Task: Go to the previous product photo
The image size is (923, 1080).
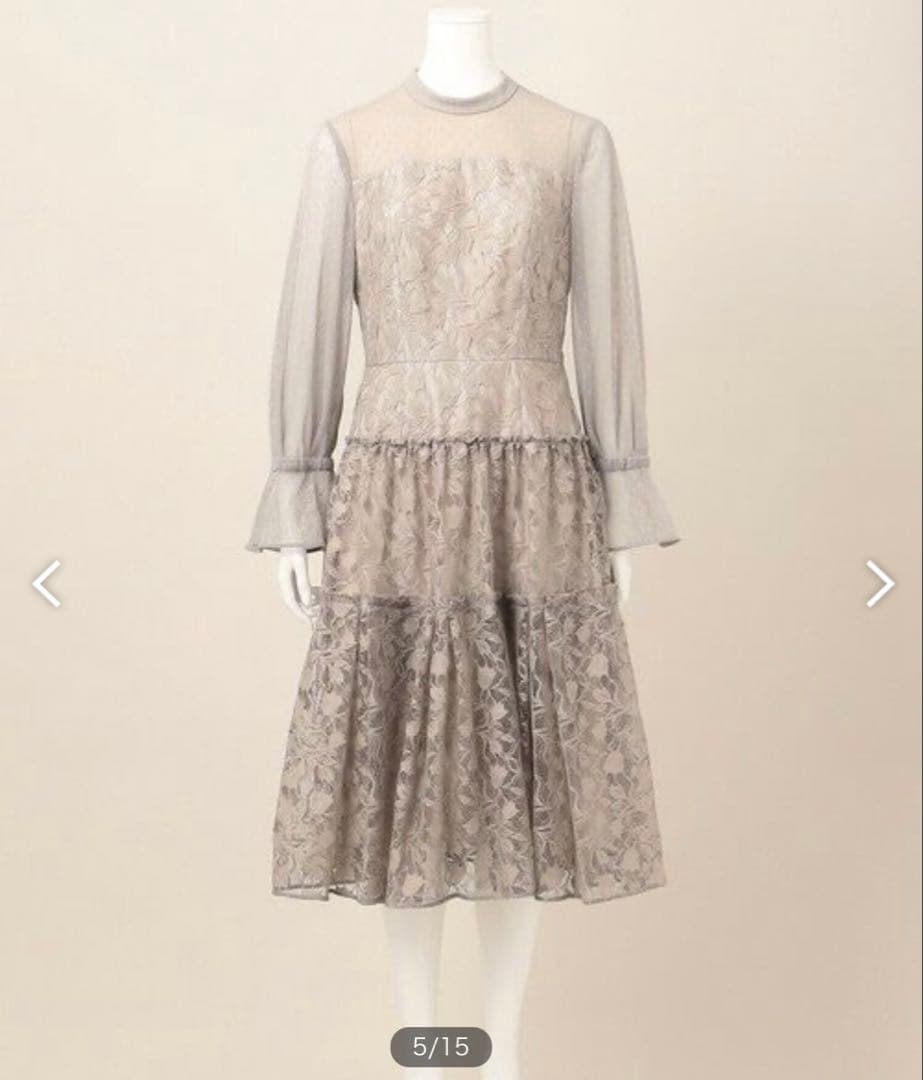Action: point(46,583)
